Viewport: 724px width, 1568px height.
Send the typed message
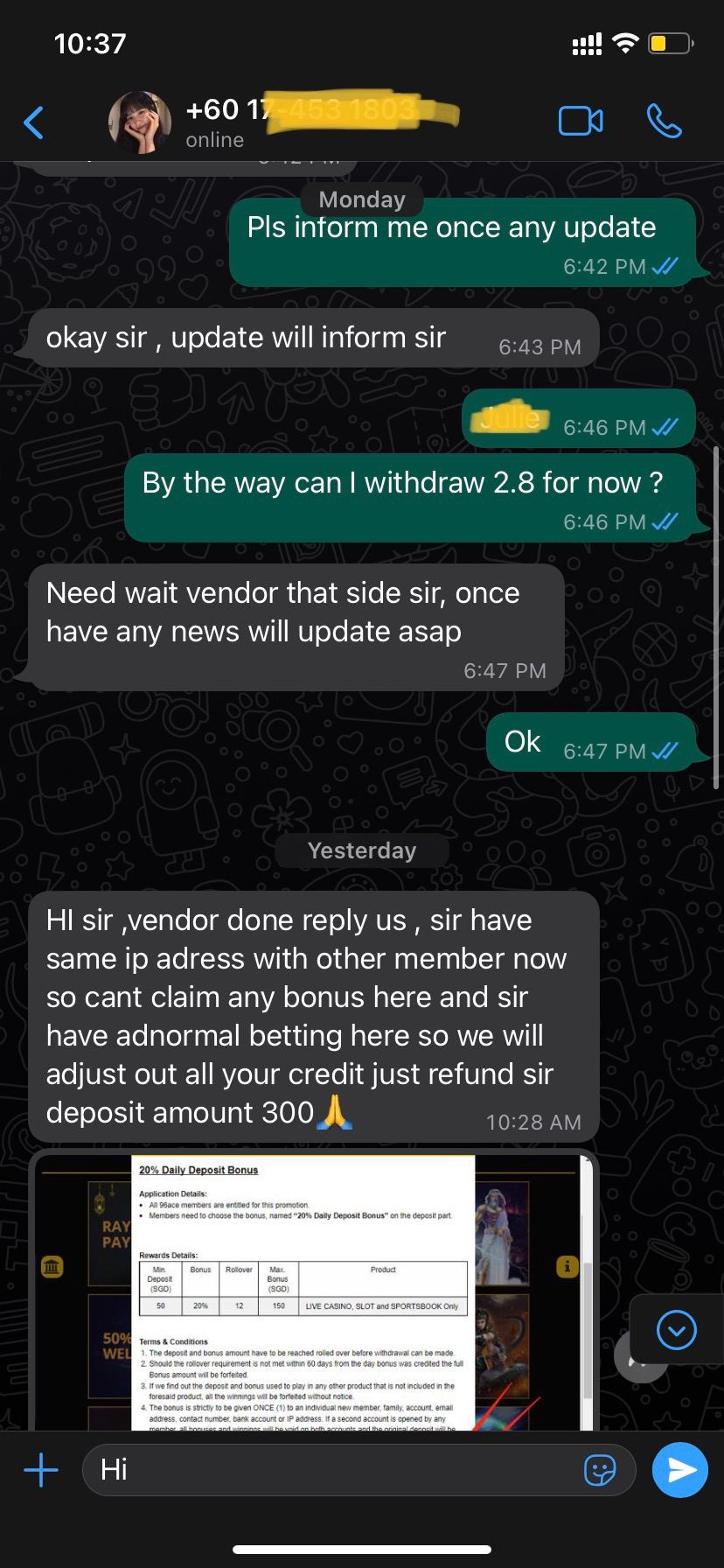click(x=679, y=1470)
